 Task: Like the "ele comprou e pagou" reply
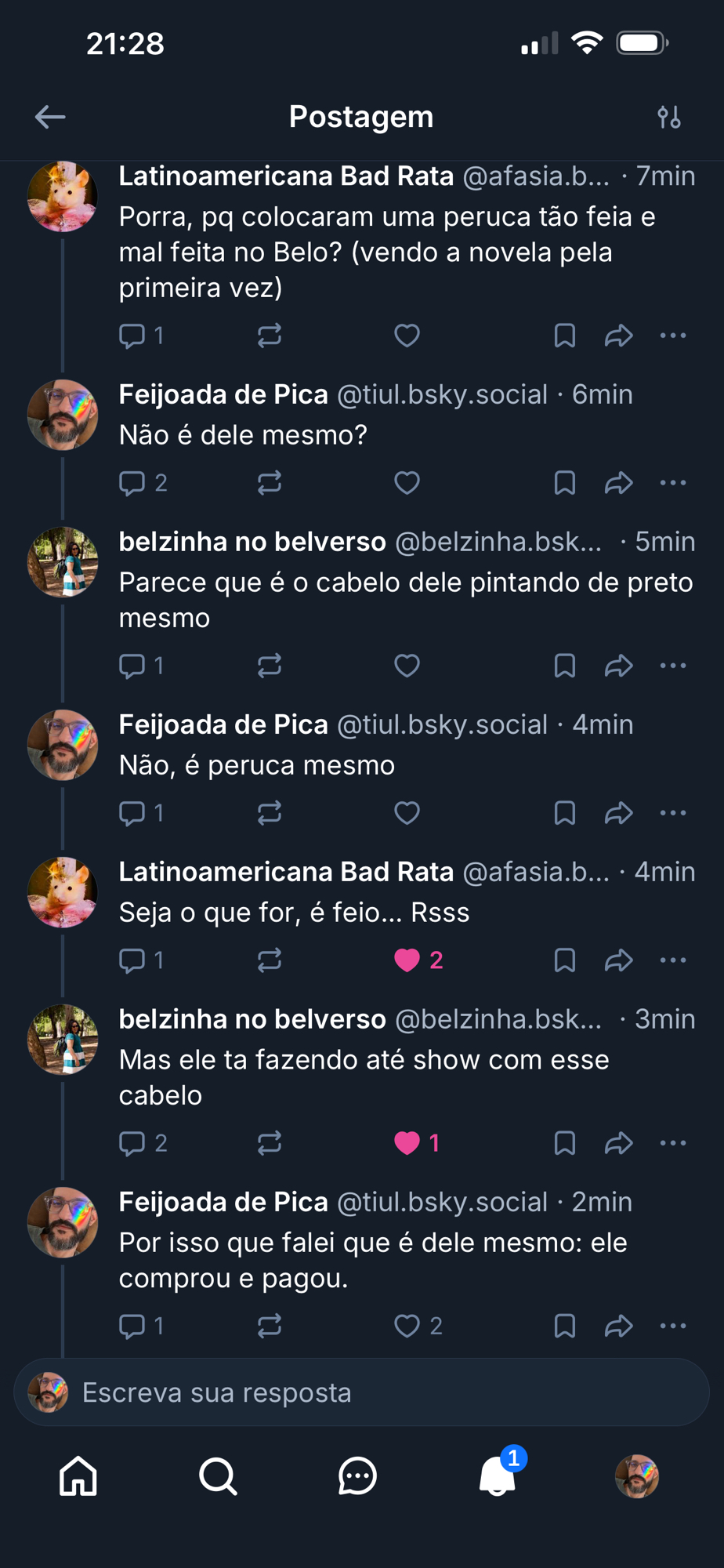[407, 1326]
